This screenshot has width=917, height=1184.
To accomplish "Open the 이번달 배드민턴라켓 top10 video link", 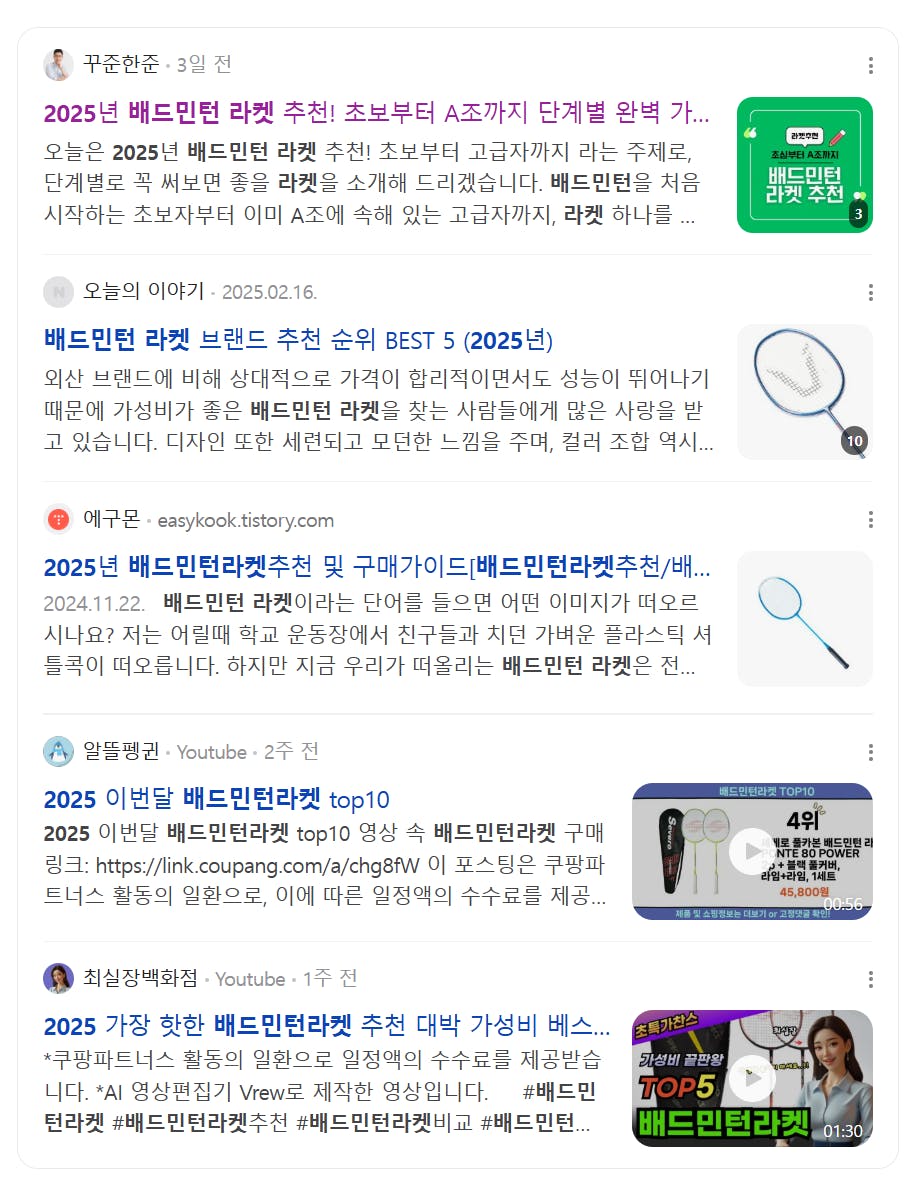I will pos(216,799).
